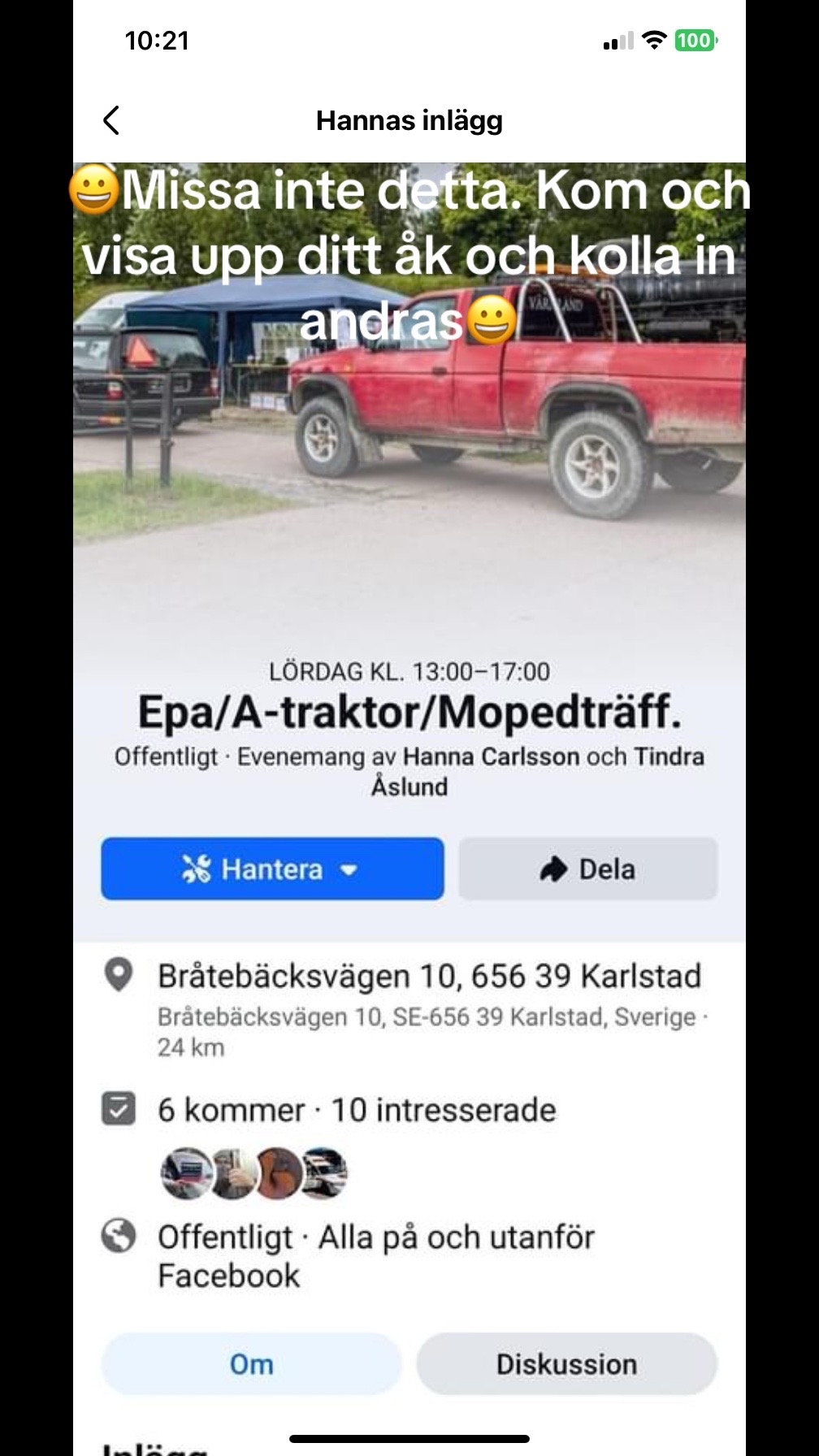Open Hanna Carlsson's profile link
This screenshot has width=819, height=1456.
click(491, 756)
